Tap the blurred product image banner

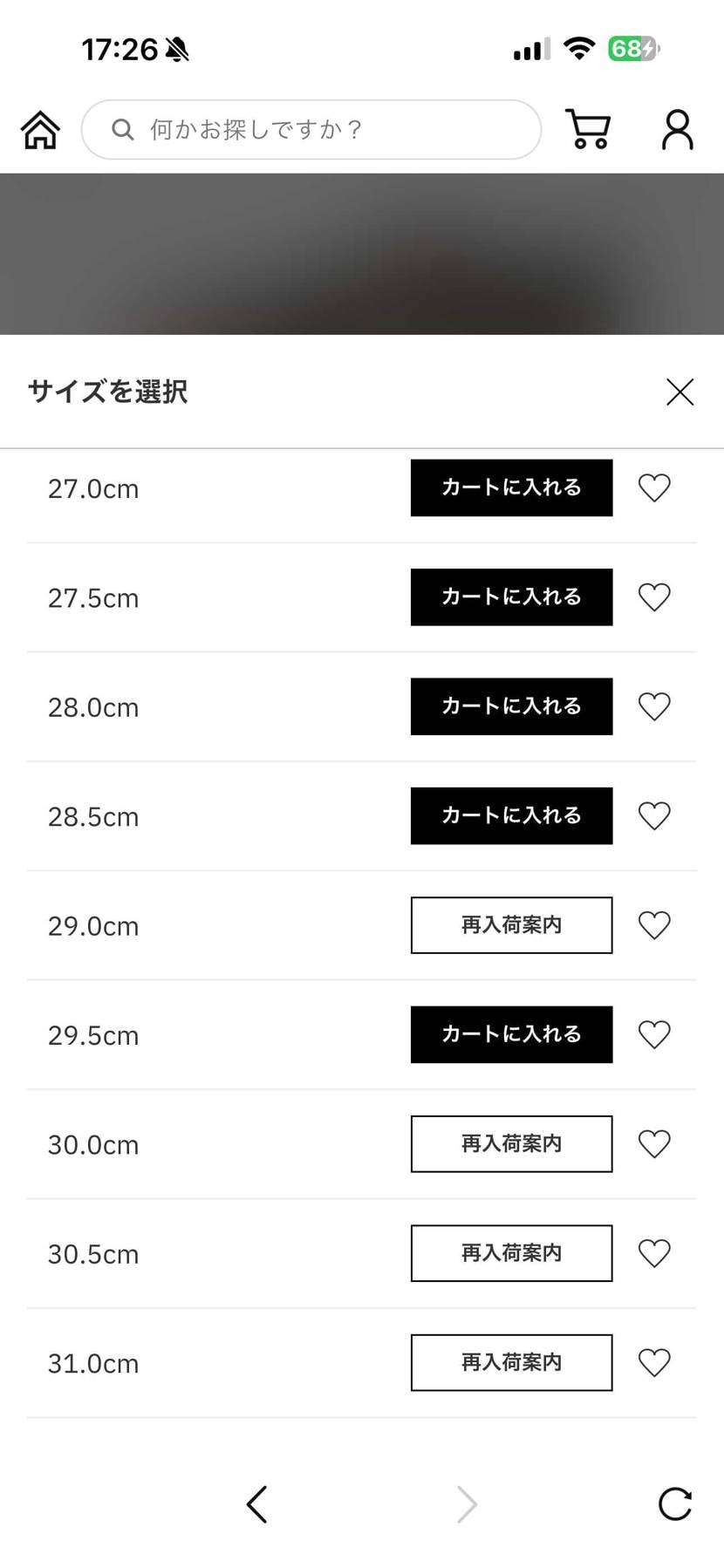pyautogui.click(x=362, y=253)
